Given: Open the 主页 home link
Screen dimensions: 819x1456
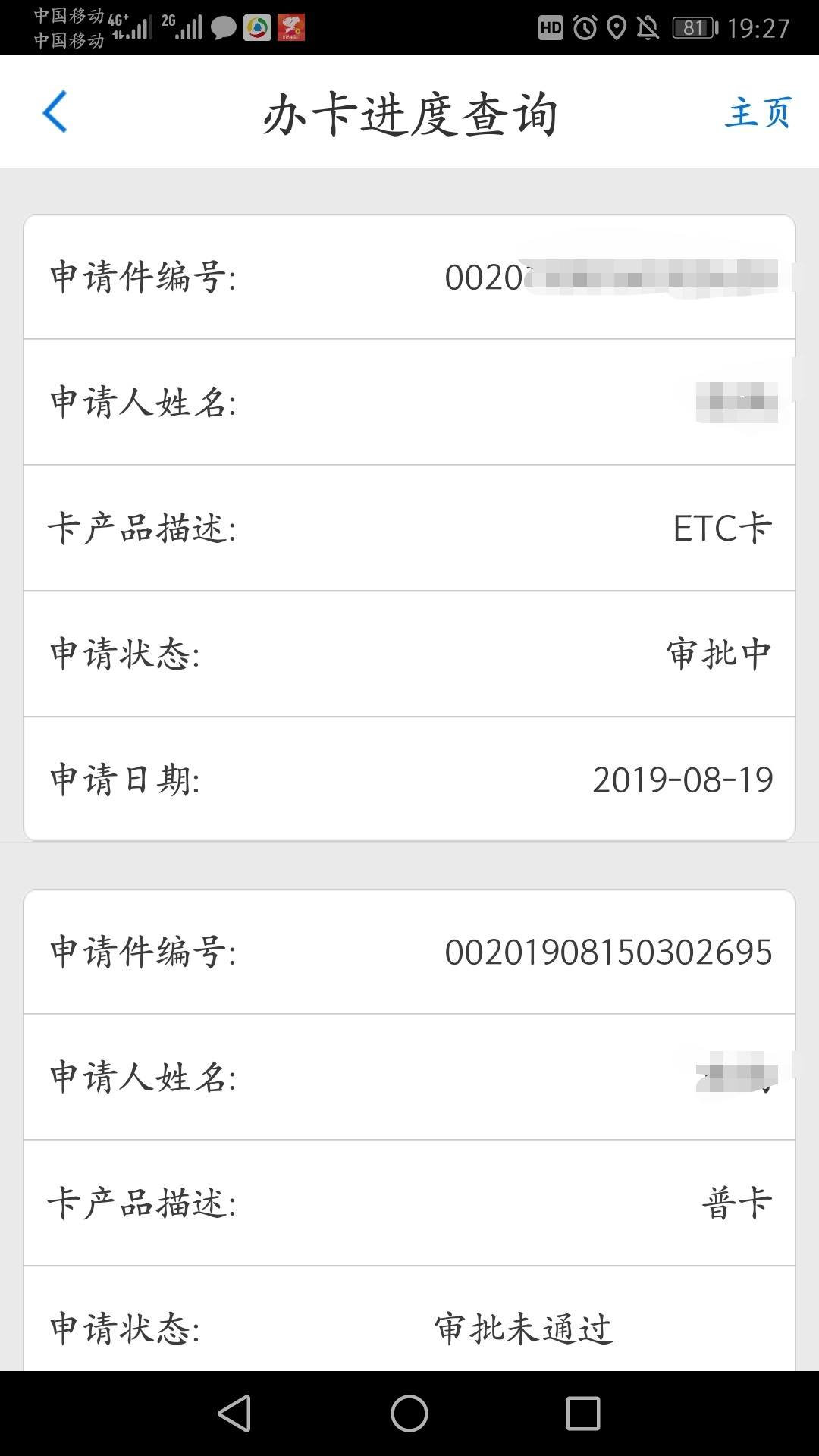Looking at the screenshot, I should [x=759, y=113].
